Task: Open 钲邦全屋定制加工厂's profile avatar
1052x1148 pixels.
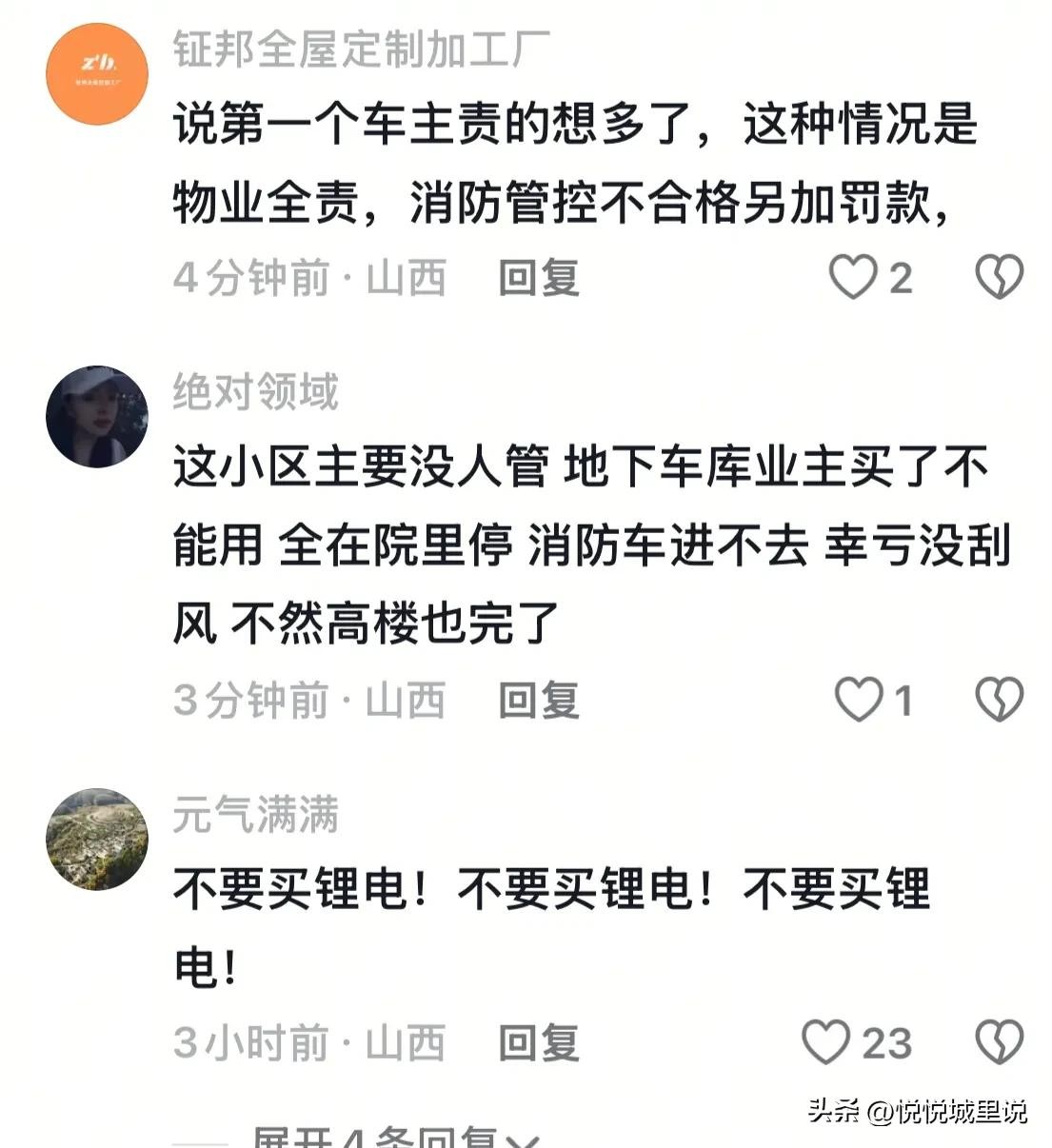Action: [x=97, y=74]
